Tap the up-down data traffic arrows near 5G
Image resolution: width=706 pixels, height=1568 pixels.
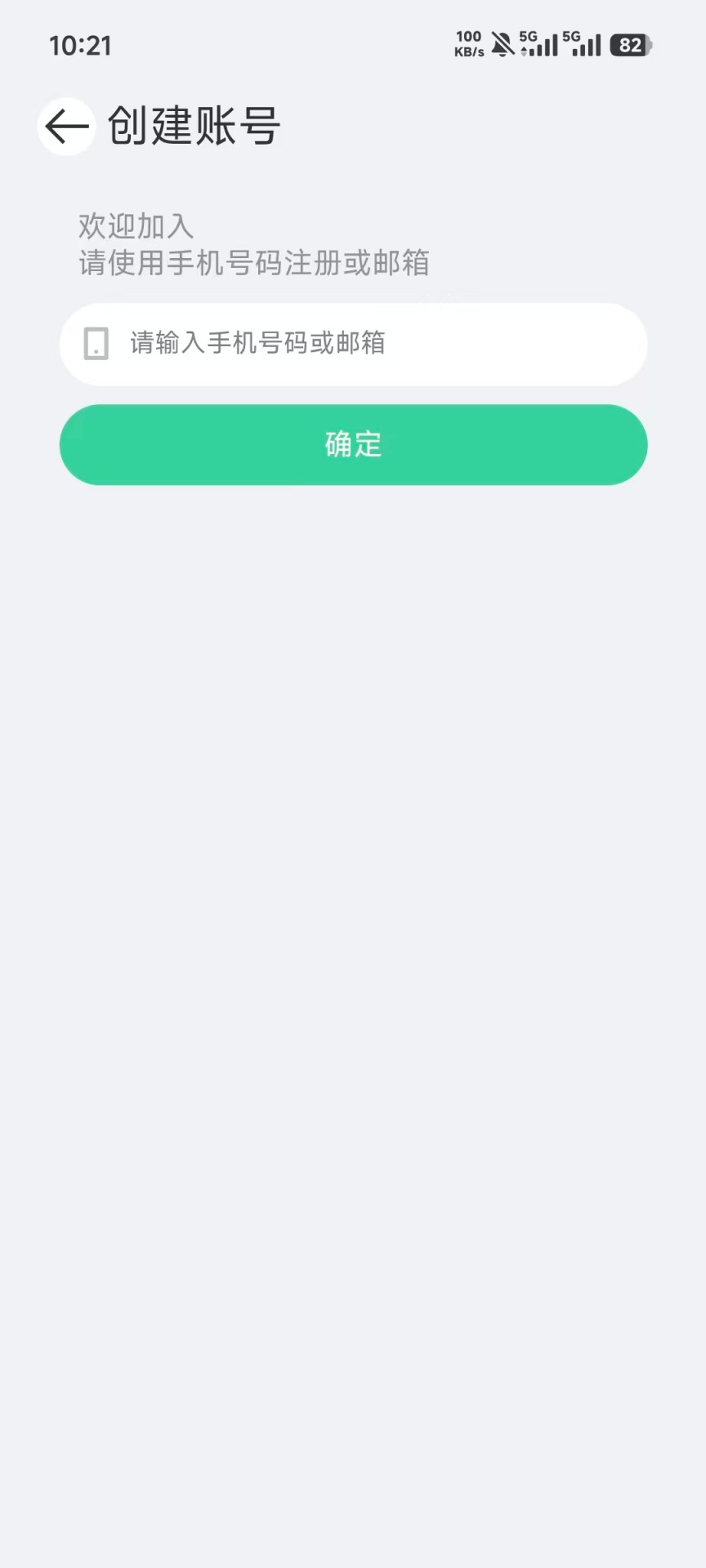[524, 51]
